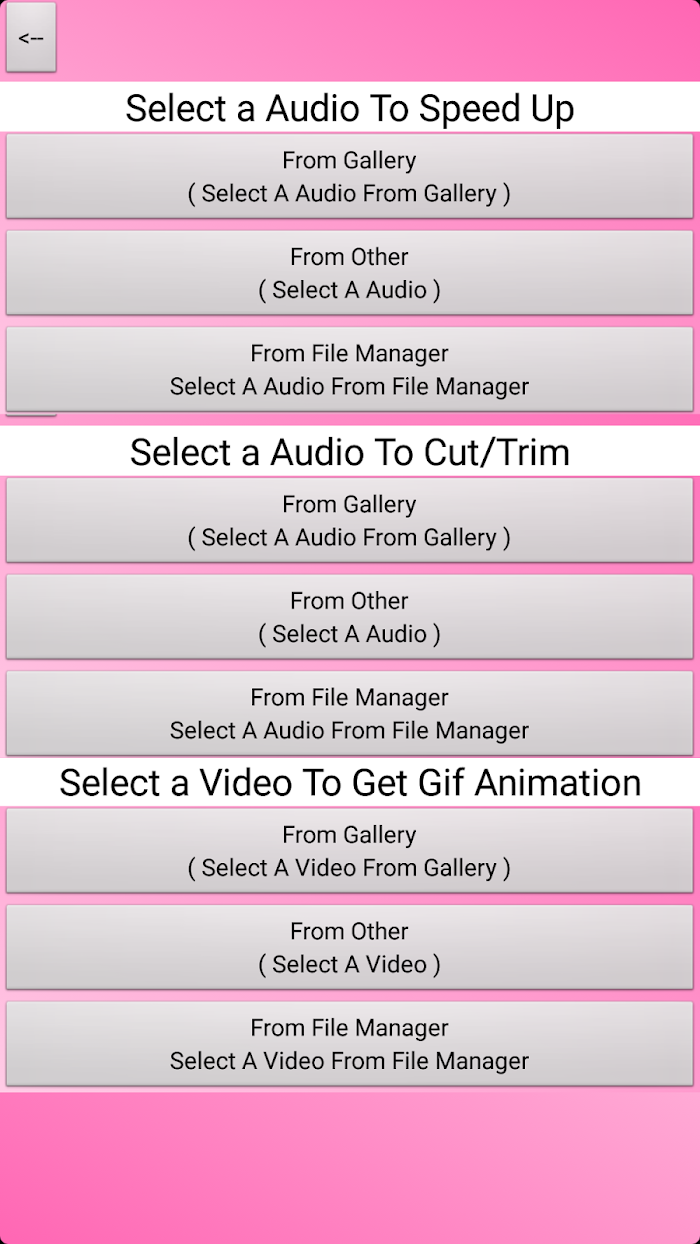Select From Gallery under Speed Up
Viewport: 700px width, 1244px height.
click(x=349, y=176)
